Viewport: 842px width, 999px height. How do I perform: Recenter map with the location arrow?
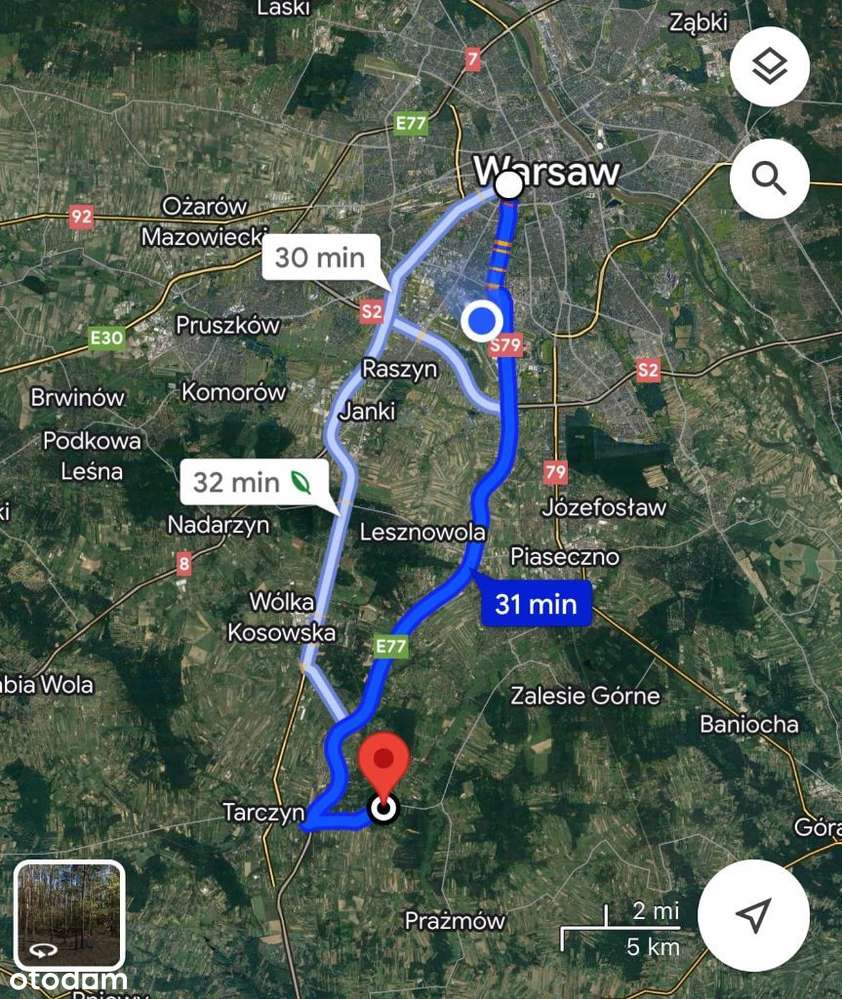pos(752,914)
